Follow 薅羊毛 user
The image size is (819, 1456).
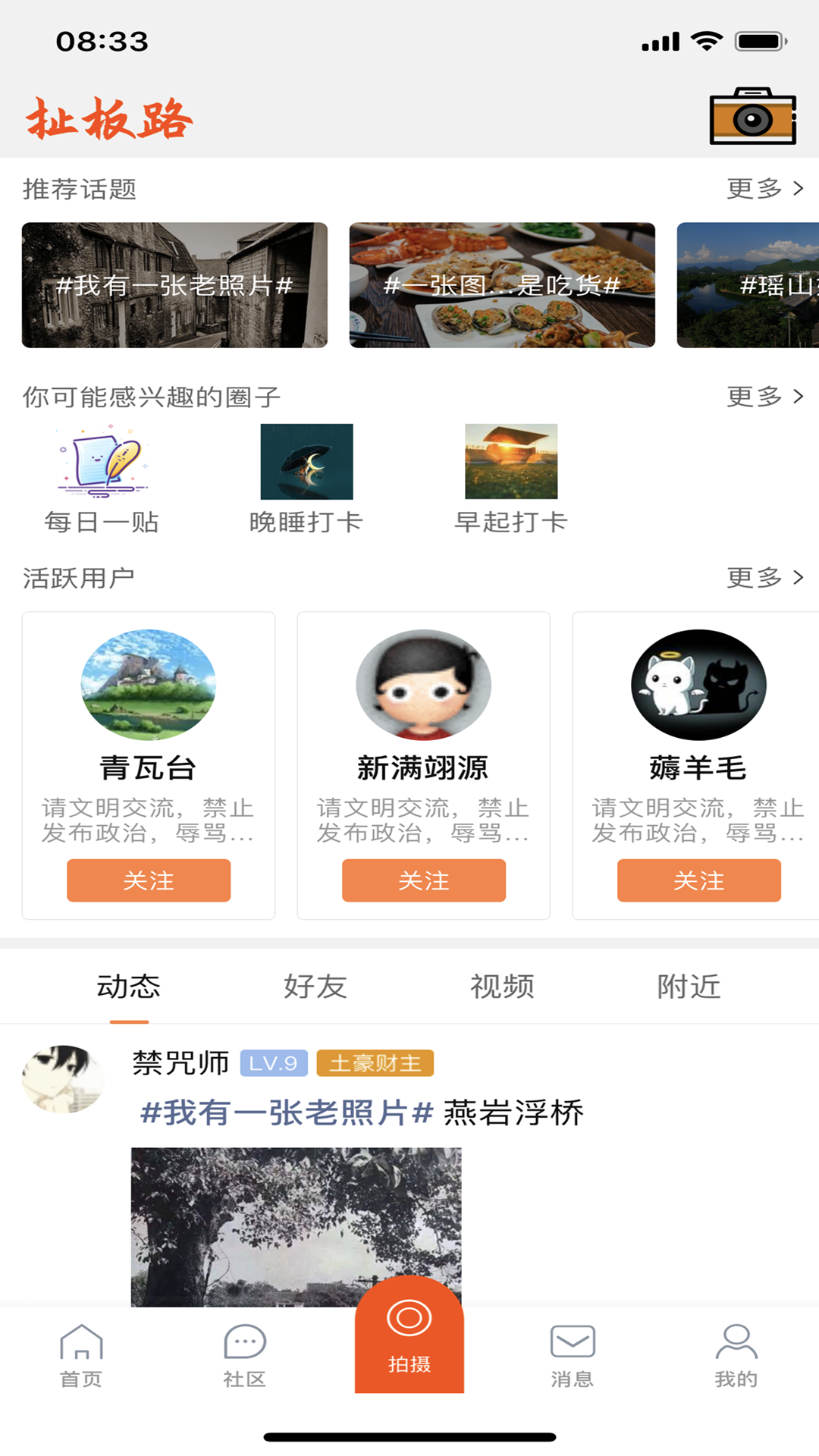coord(699,880)
